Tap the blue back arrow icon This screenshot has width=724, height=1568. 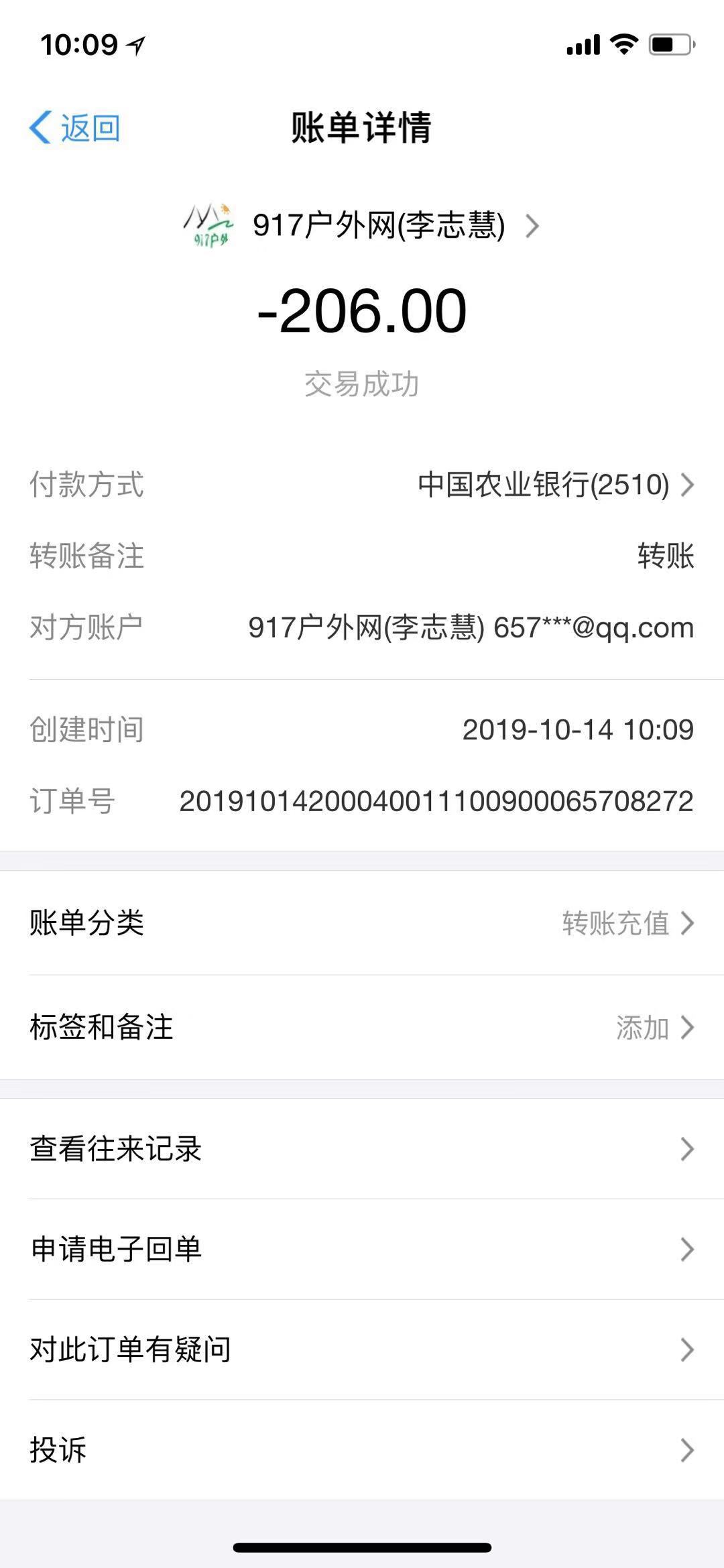coord(40,127)
